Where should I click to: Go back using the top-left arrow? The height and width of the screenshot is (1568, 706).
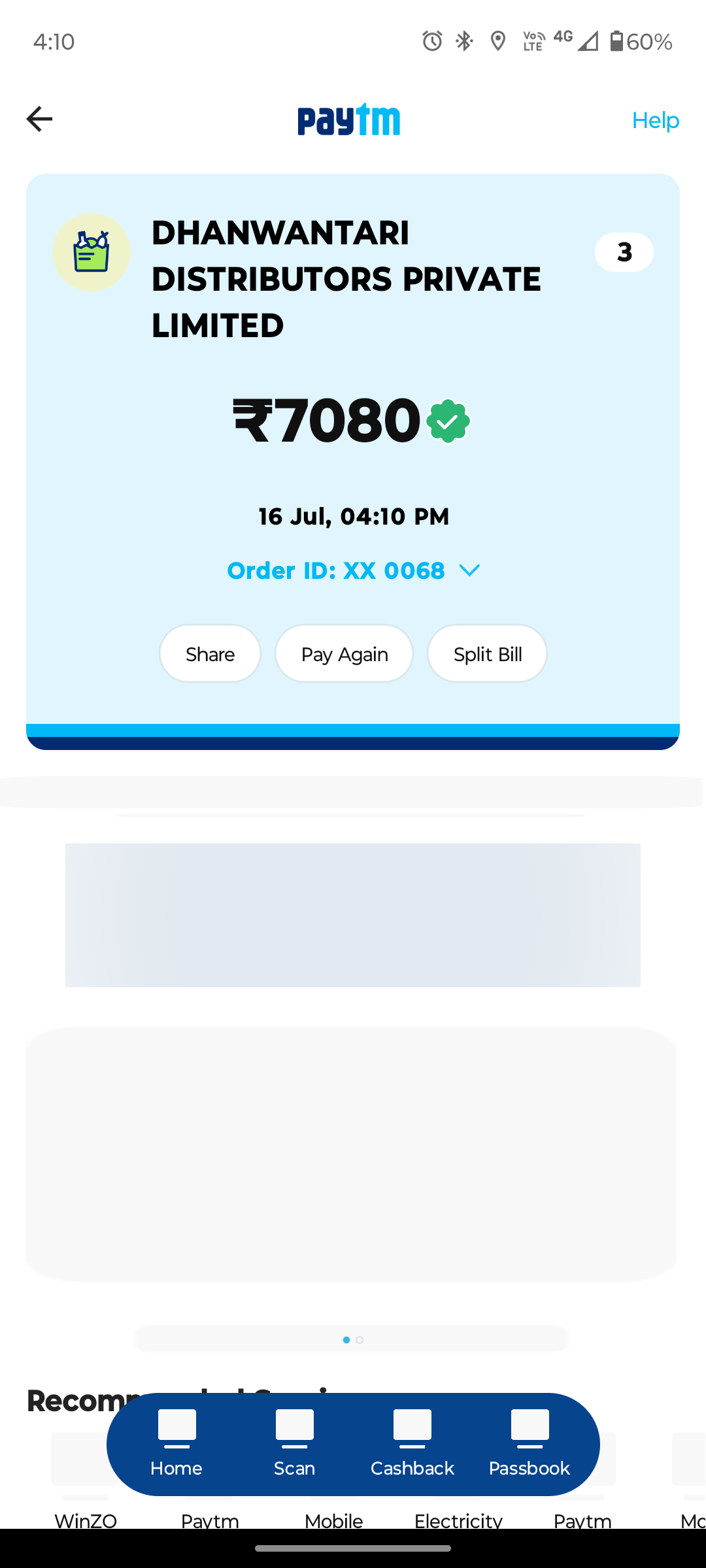(x=39, y=119)
